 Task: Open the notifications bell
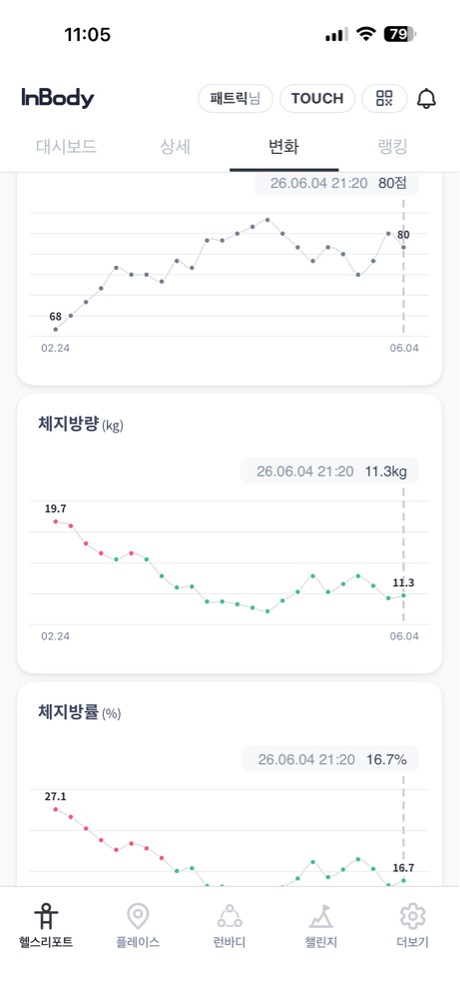click(426, 99)
